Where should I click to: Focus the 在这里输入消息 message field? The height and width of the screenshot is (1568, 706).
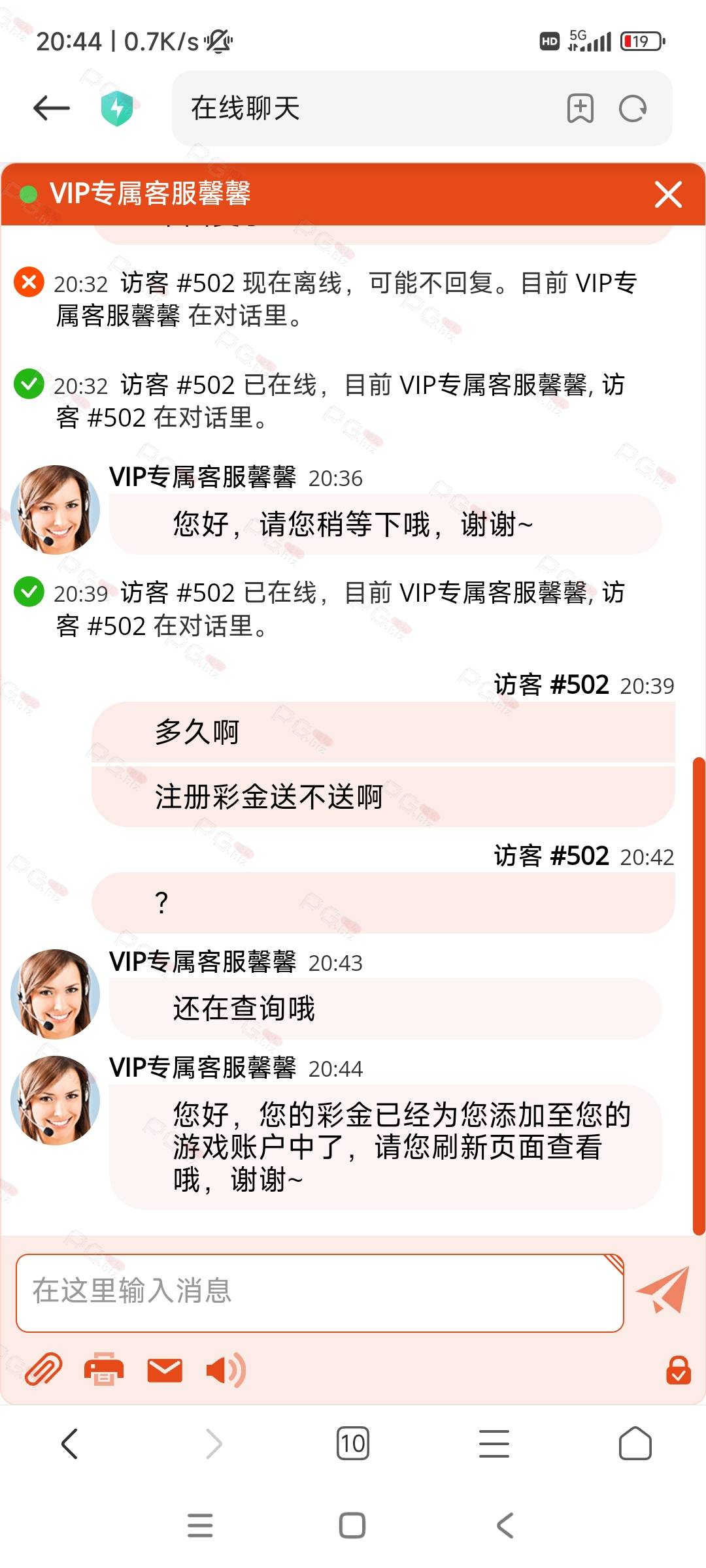pos(320,1293)
